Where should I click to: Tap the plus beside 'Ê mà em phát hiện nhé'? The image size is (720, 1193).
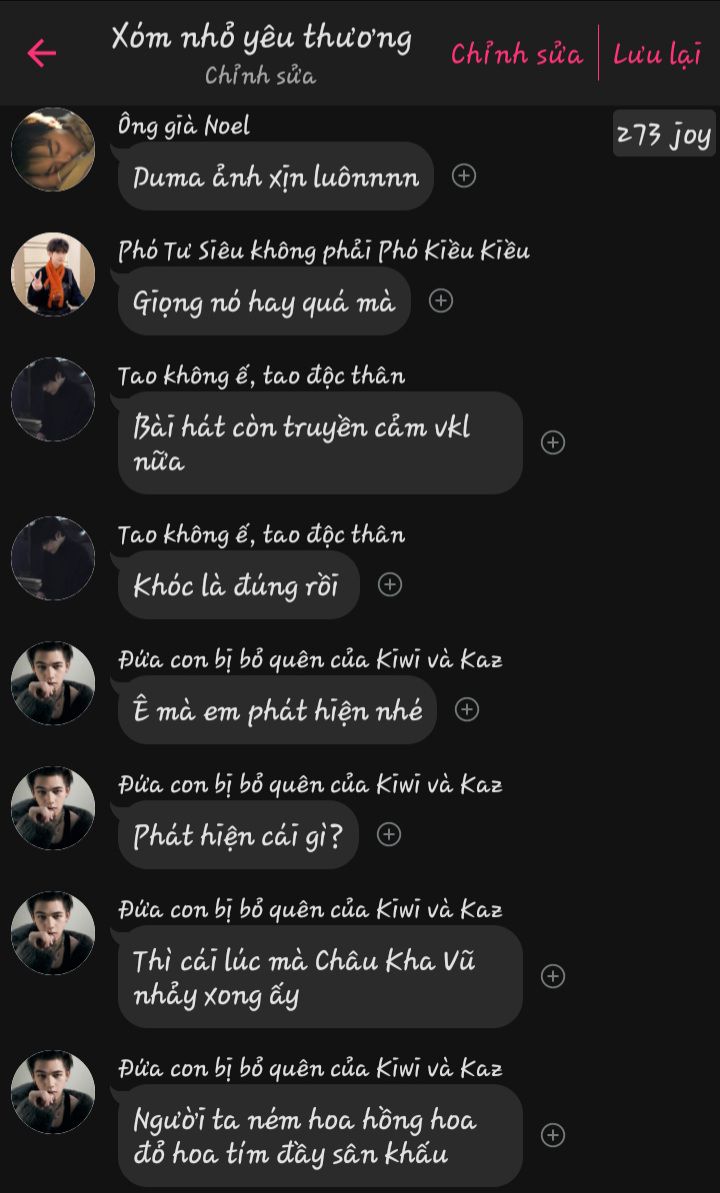467,710
